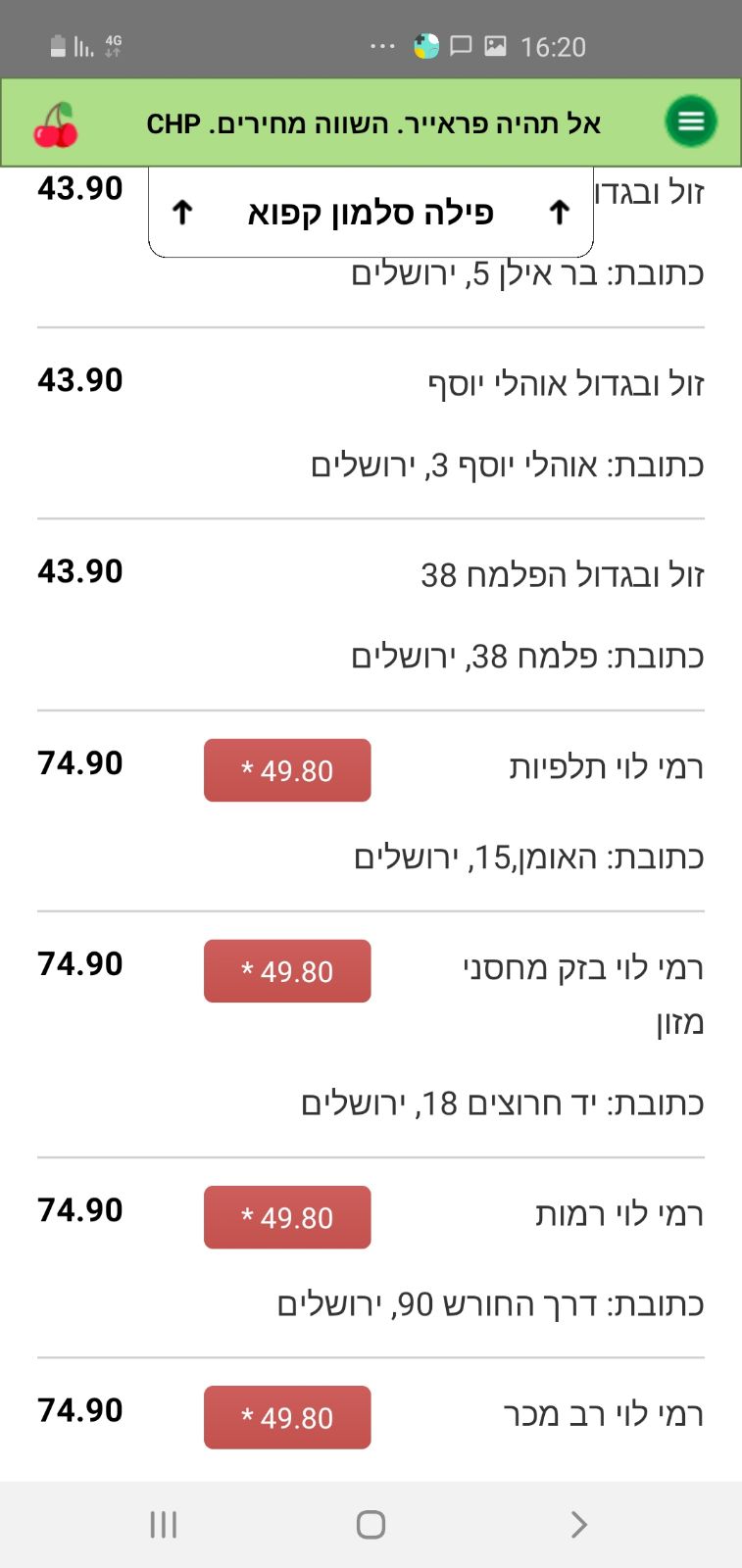The height and width of the screenshot is (1568, 742).
Task: Tap the 49.80 promo for רמי לוי בזק מחסני מזון
Action: tap(287, 971)
